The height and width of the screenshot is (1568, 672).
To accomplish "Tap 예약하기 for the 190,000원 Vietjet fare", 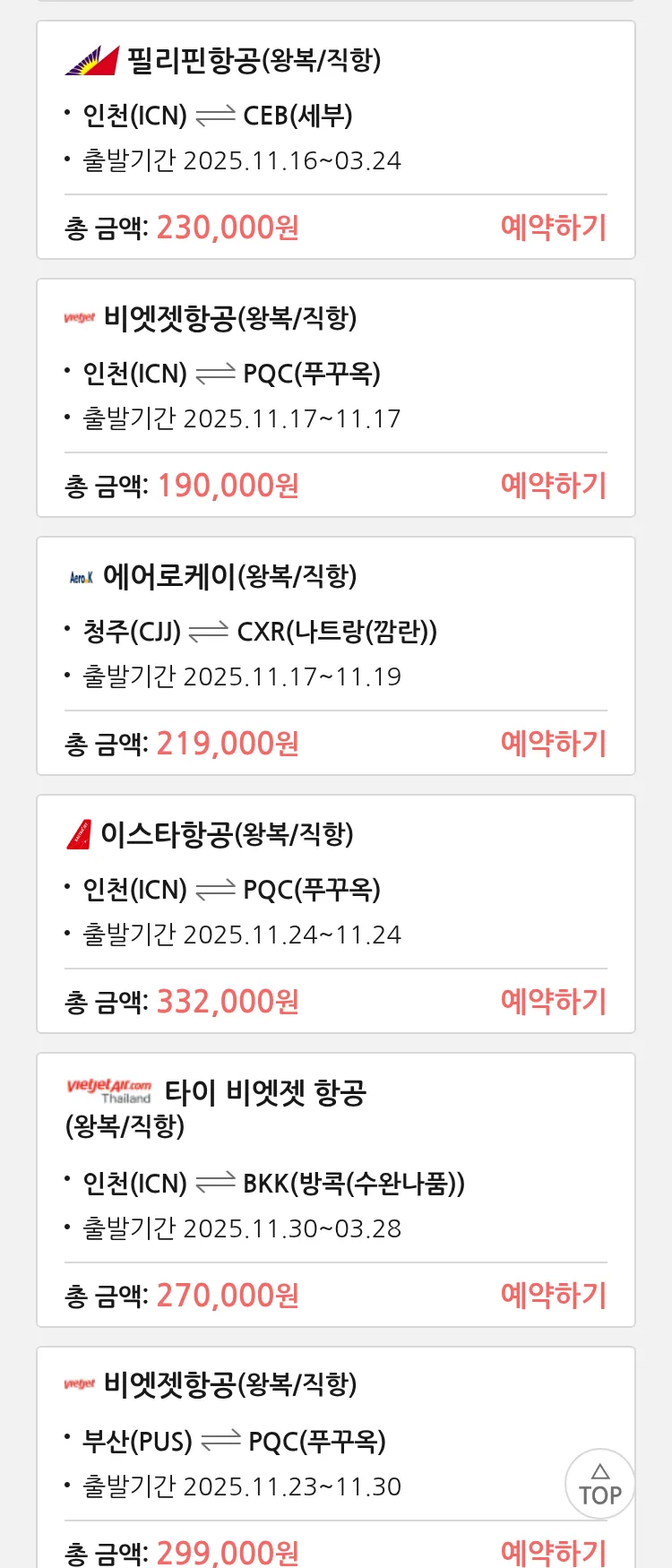I will point(553,486).
